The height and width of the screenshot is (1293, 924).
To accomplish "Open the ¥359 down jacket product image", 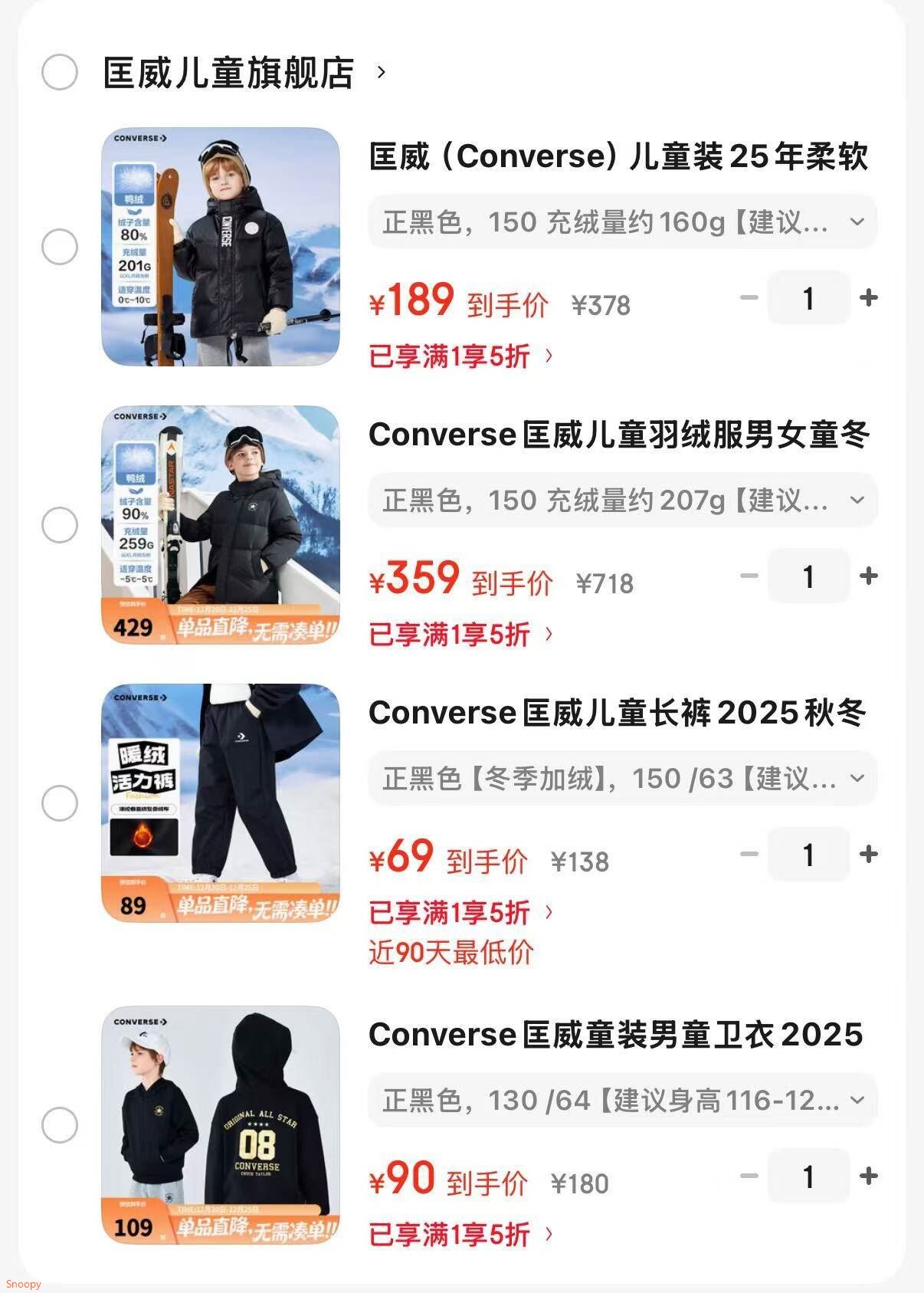I will [221, 525].
